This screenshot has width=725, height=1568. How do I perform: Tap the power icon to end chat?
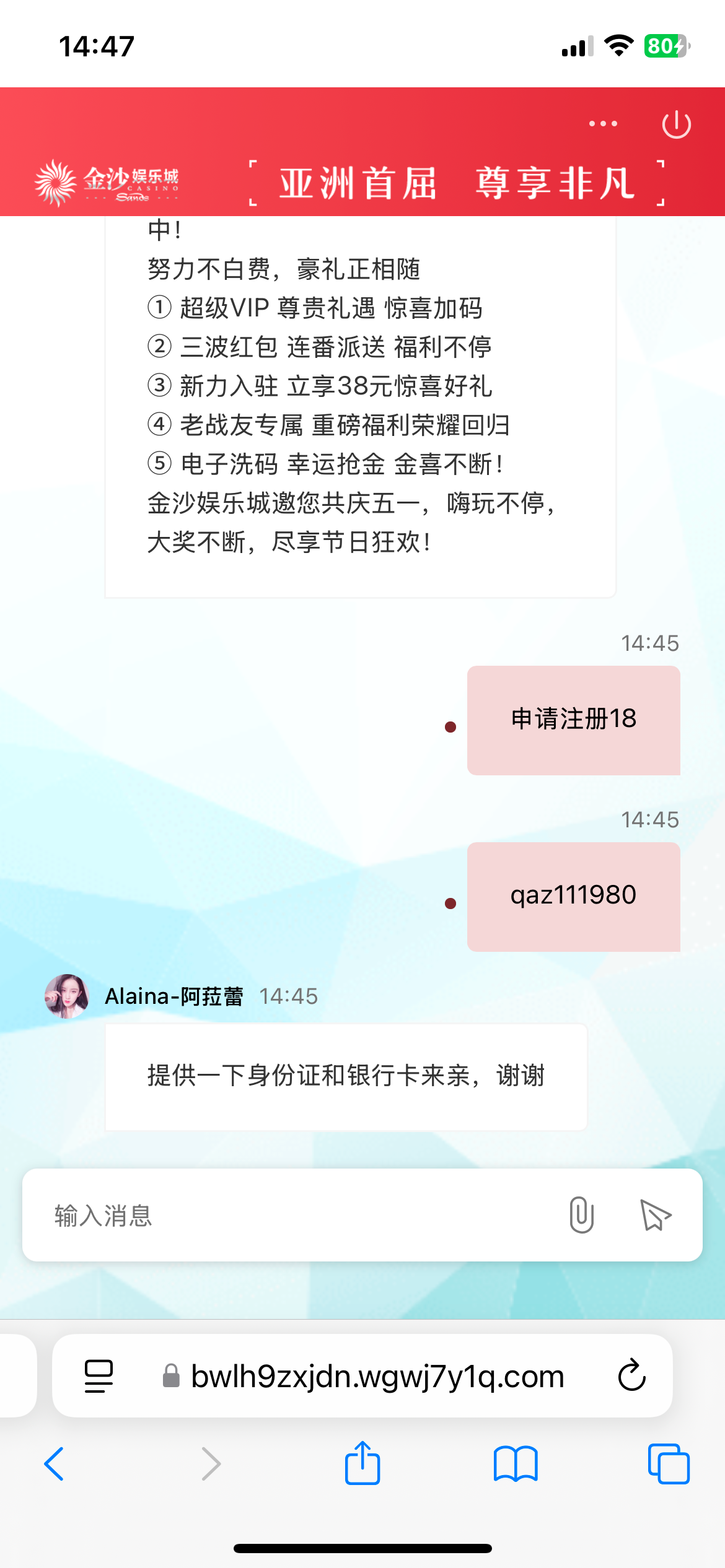(x=676, y=124)
